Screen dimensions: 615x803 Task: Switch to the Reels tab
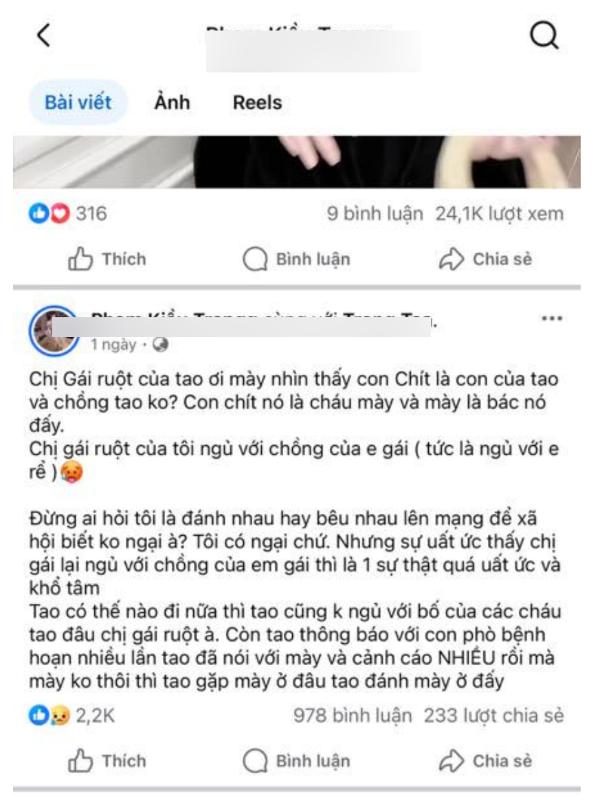tap(257, 102)
